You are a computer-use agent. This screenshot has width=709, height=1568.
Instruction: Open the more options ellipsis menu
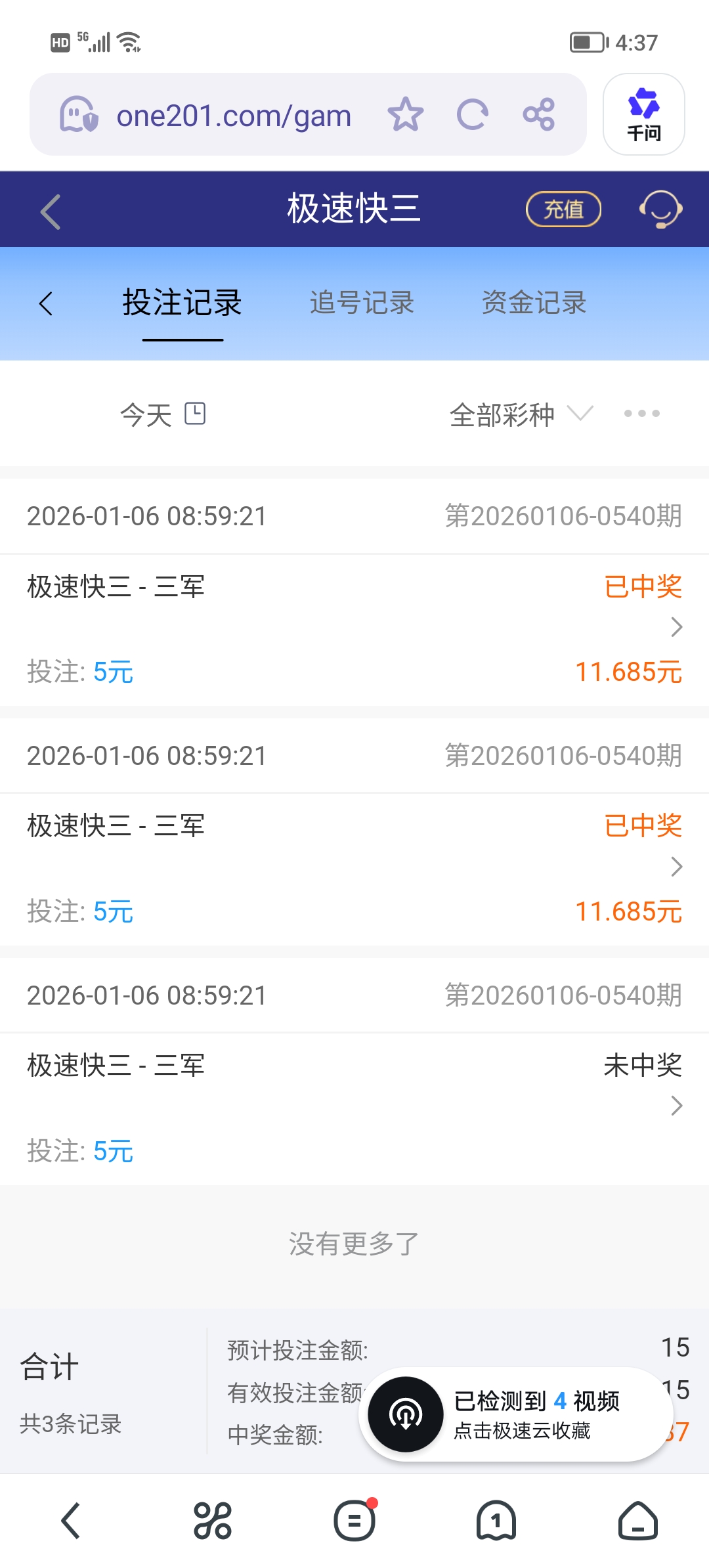[x=641, y=414]
